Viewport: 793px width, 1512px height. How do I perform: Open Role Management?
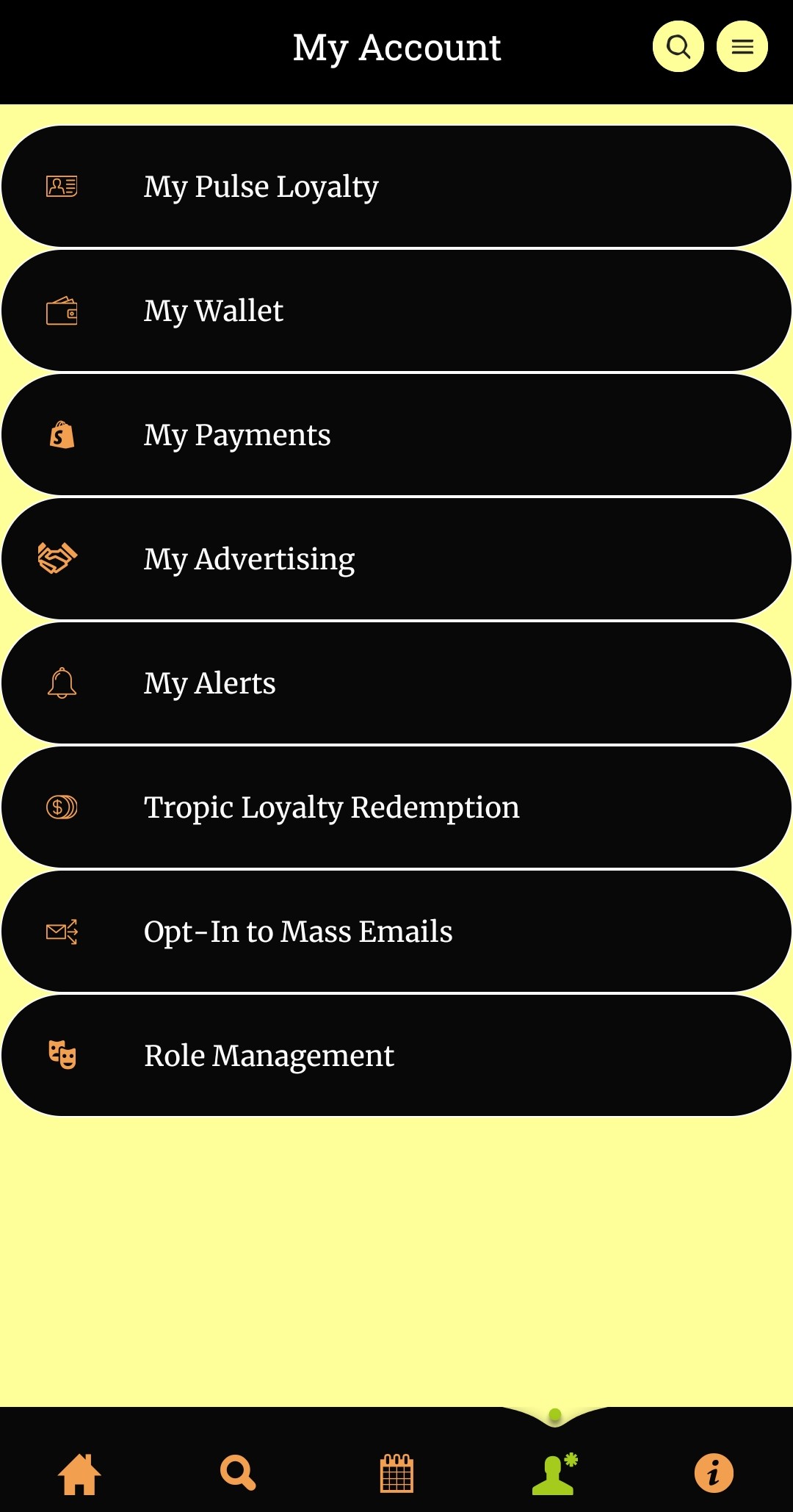tap(396, 1055)
